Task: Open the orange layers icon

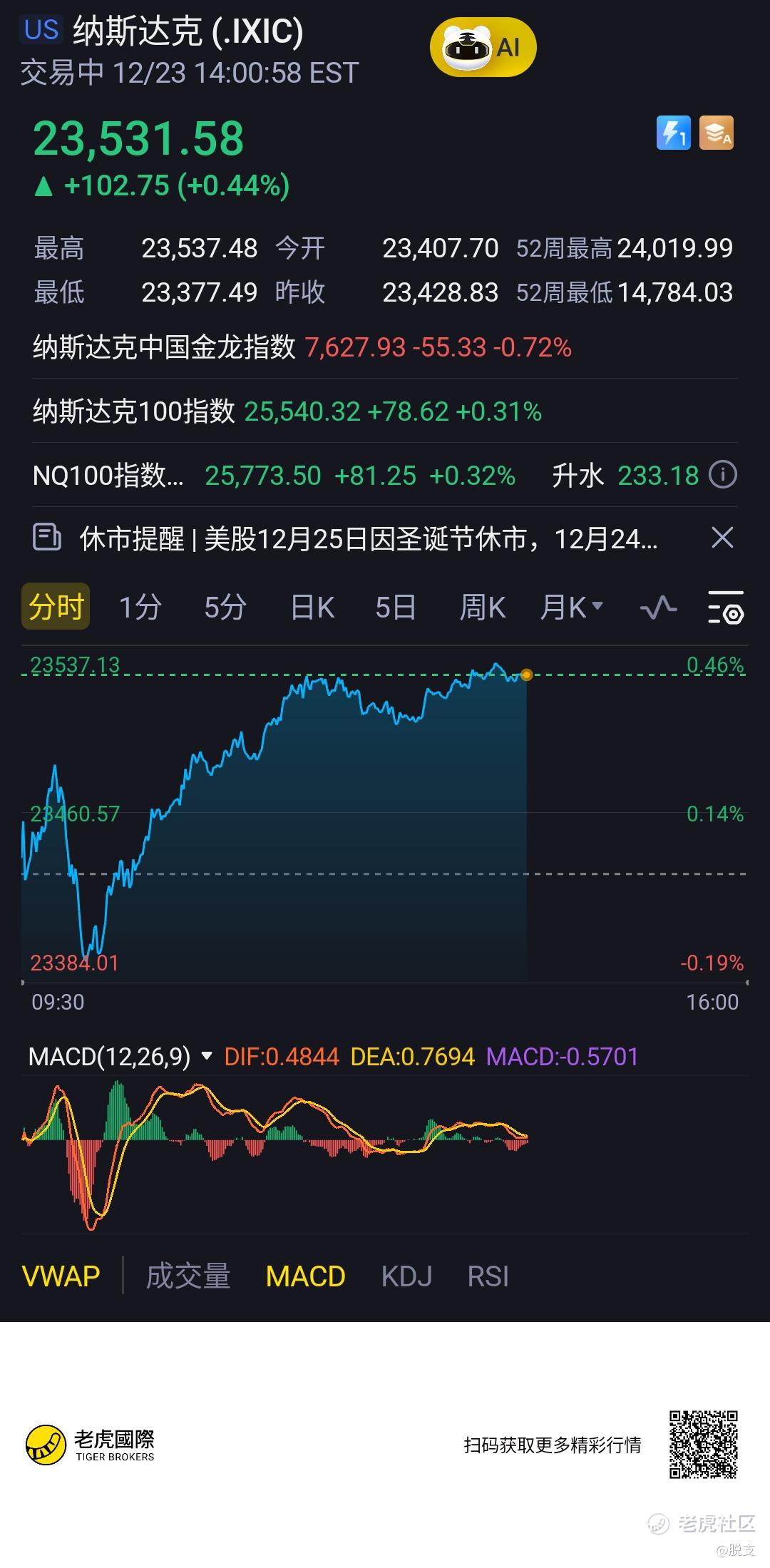Action: 716,133
